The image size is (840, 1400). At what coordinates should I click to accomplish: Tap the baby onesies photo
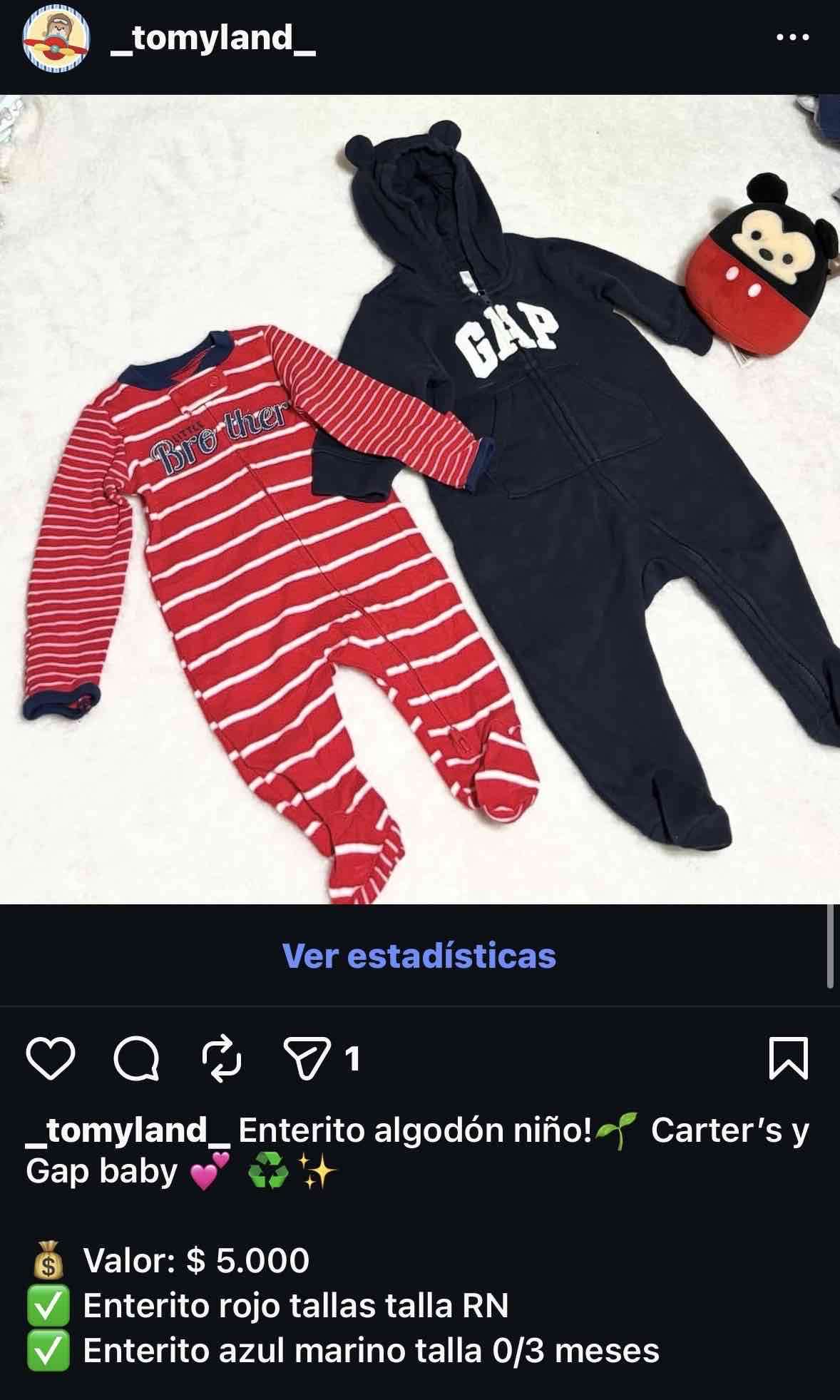click(421, 499)
